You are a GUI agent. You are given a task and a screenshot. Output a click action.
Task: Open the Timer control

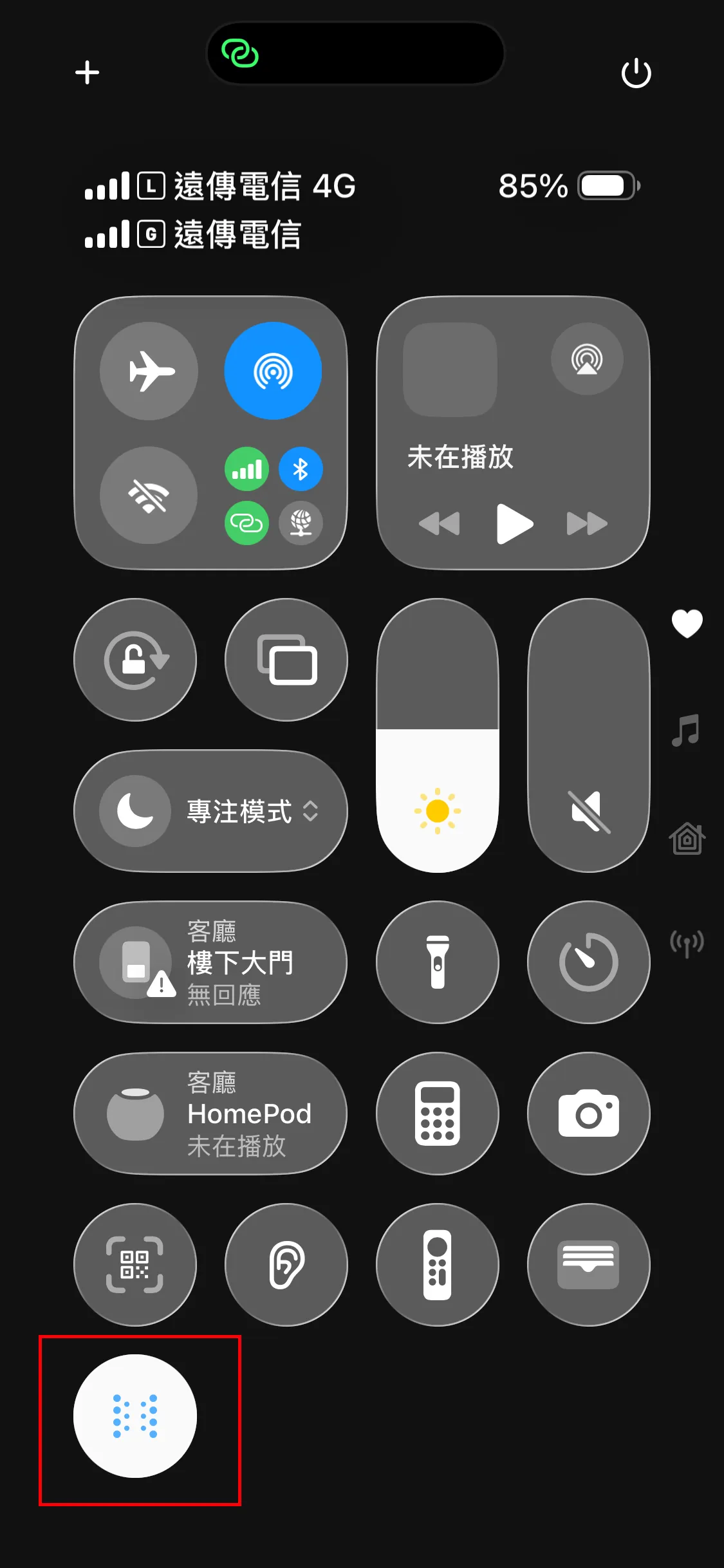(588, 962)
